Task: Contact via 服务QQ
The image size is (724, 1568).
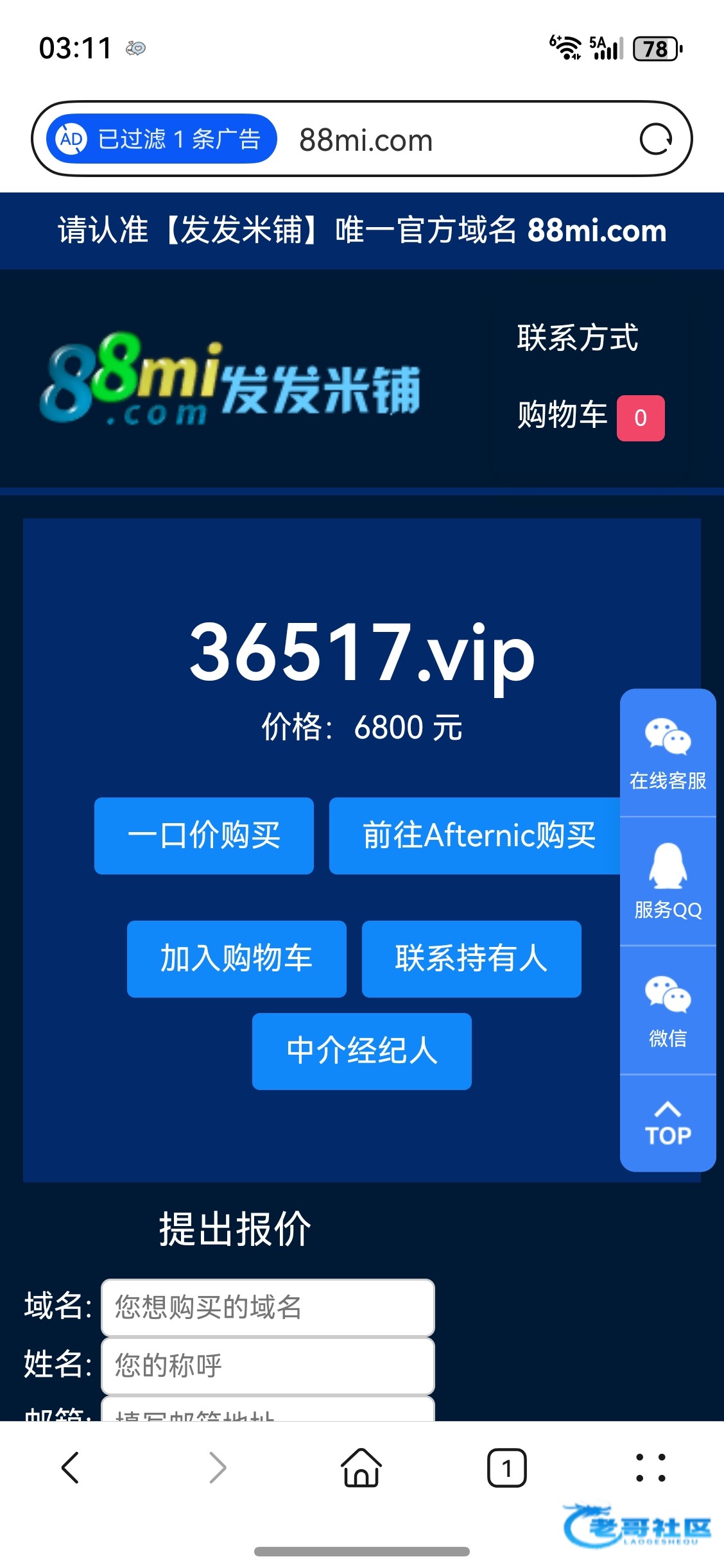Action: click(x=668, y=882)
